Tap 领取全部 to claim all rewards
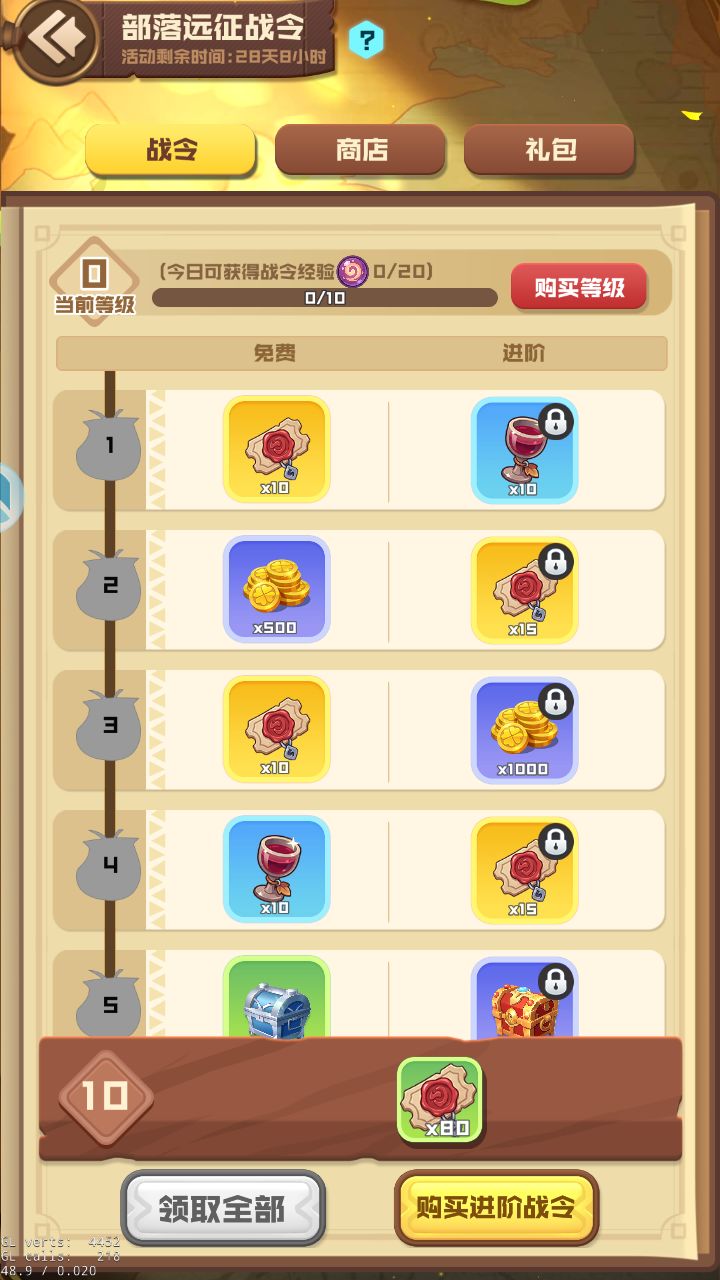This screenshot has height=1280, width=720. [224, 1207]
